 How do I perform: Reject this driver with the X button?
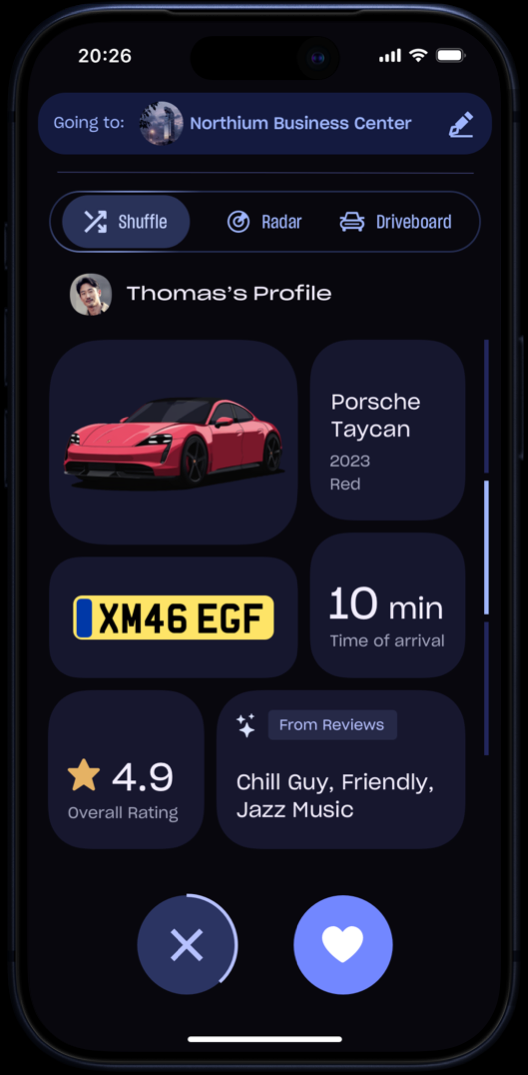(187, 945)
